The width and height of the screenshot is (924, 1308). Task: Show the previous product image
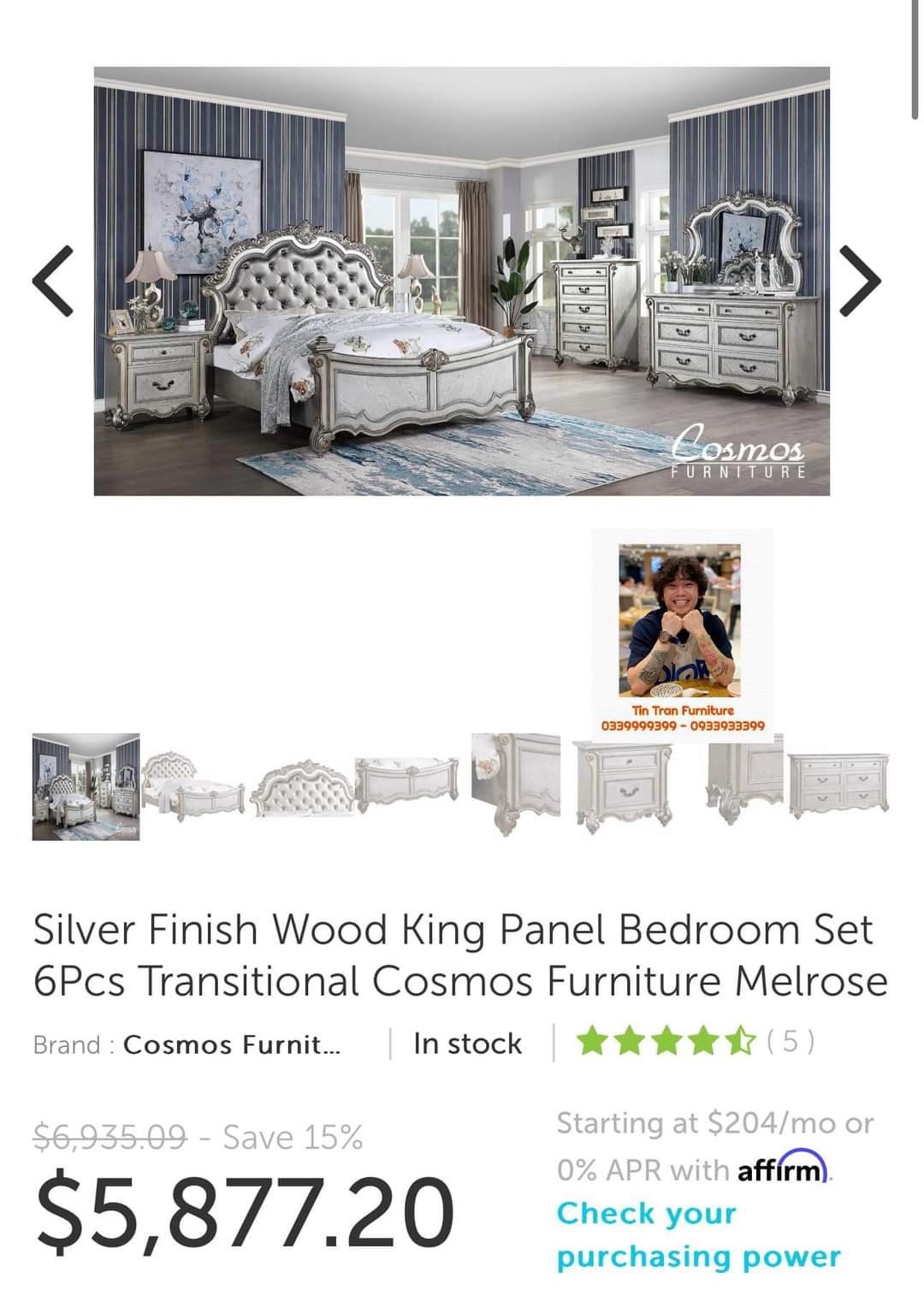click(53, 281)
